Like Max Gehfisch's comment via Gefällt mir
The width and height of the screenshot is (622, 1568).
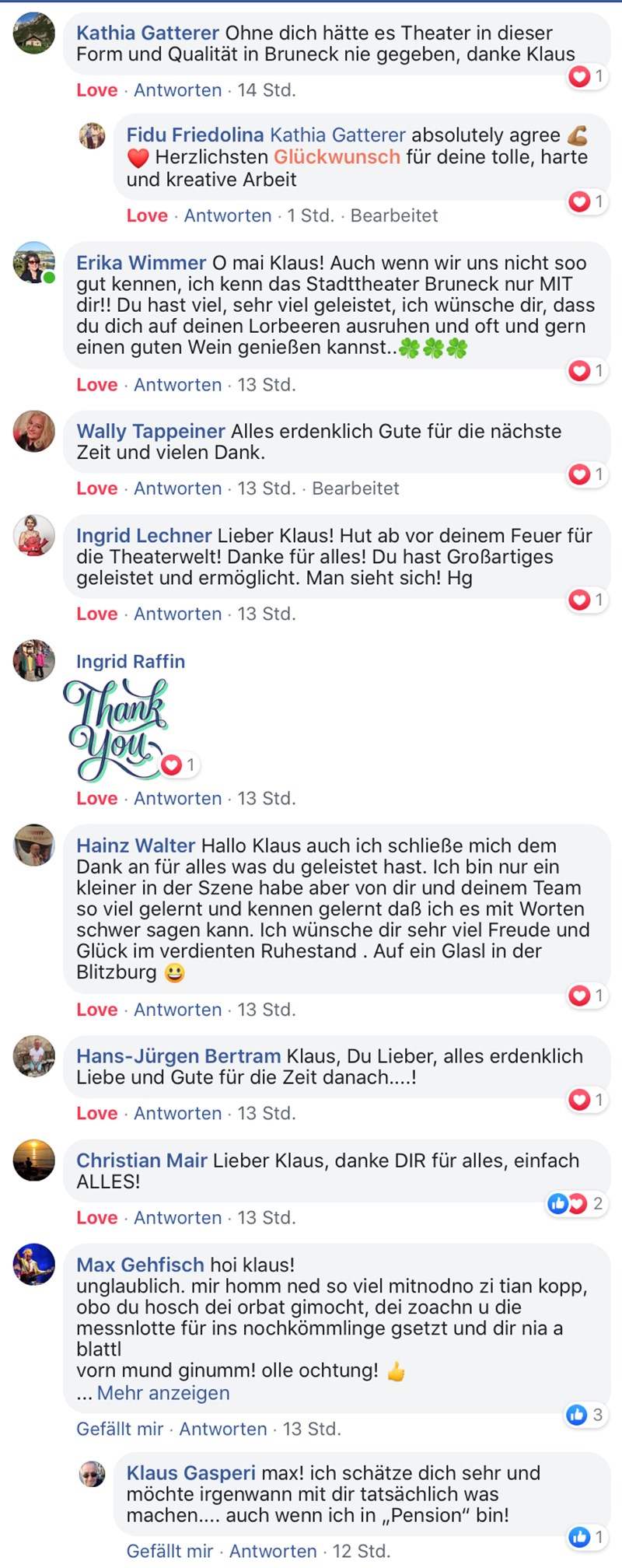[120, 1429]
